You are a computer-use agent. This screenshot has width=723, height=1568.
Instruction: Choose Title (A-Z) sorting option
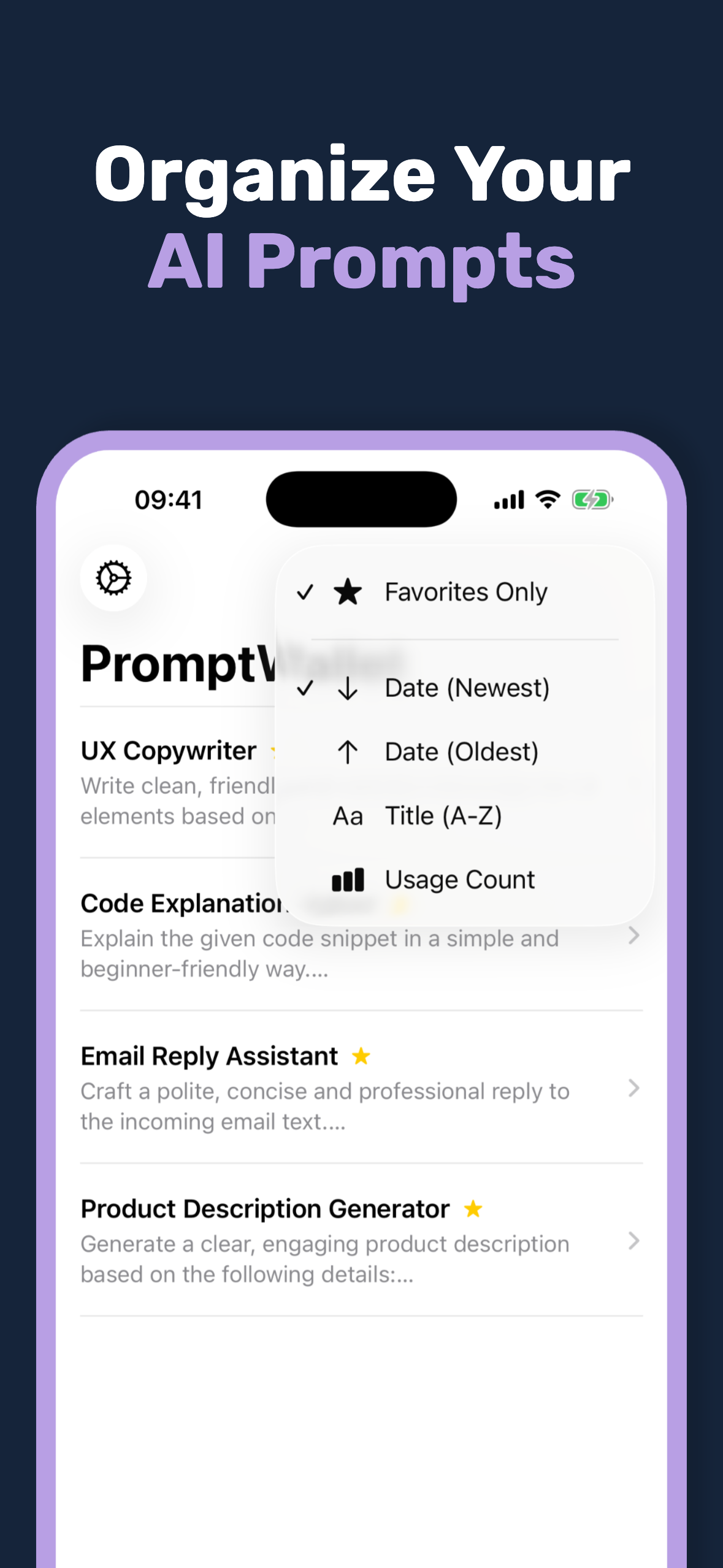click(x=443, y=815)
